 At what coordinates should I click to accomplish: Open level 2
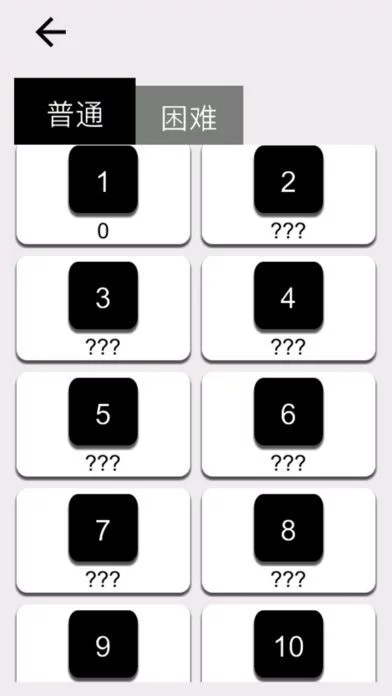(x=289, y=194)
